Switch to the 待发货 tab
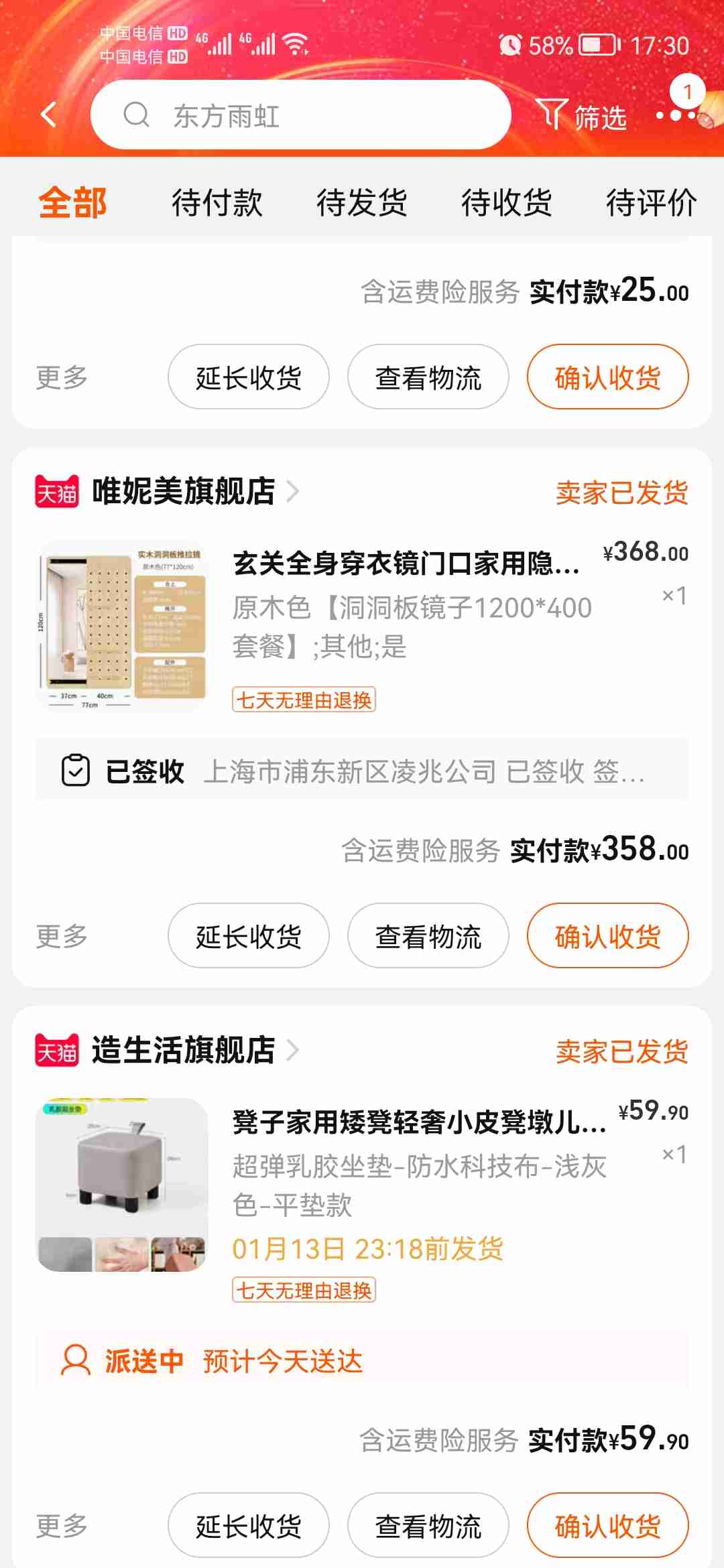Viewport: 724px width, 1568px height. point(361,202)
